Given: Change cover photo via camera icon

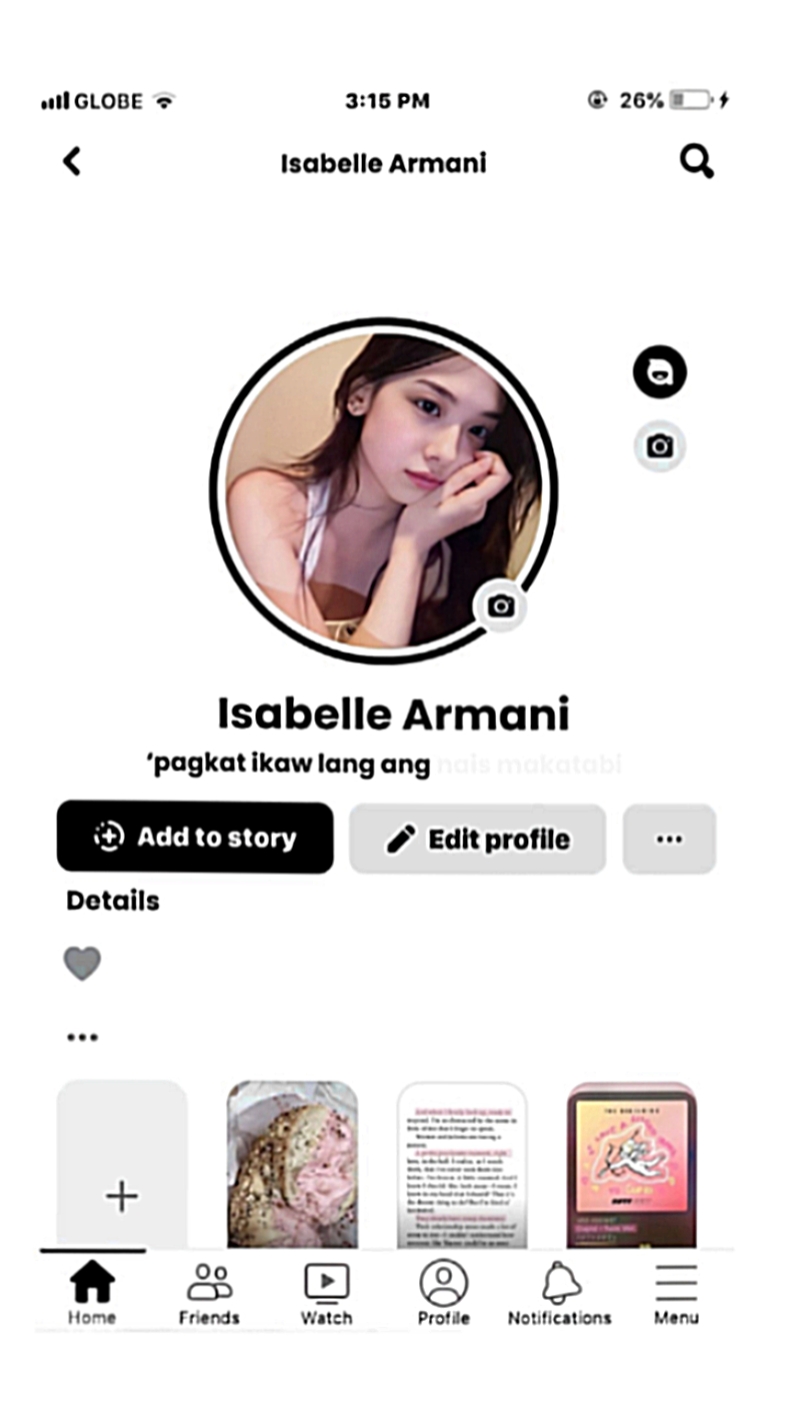Looking at the screenshot, I should 660,446.
